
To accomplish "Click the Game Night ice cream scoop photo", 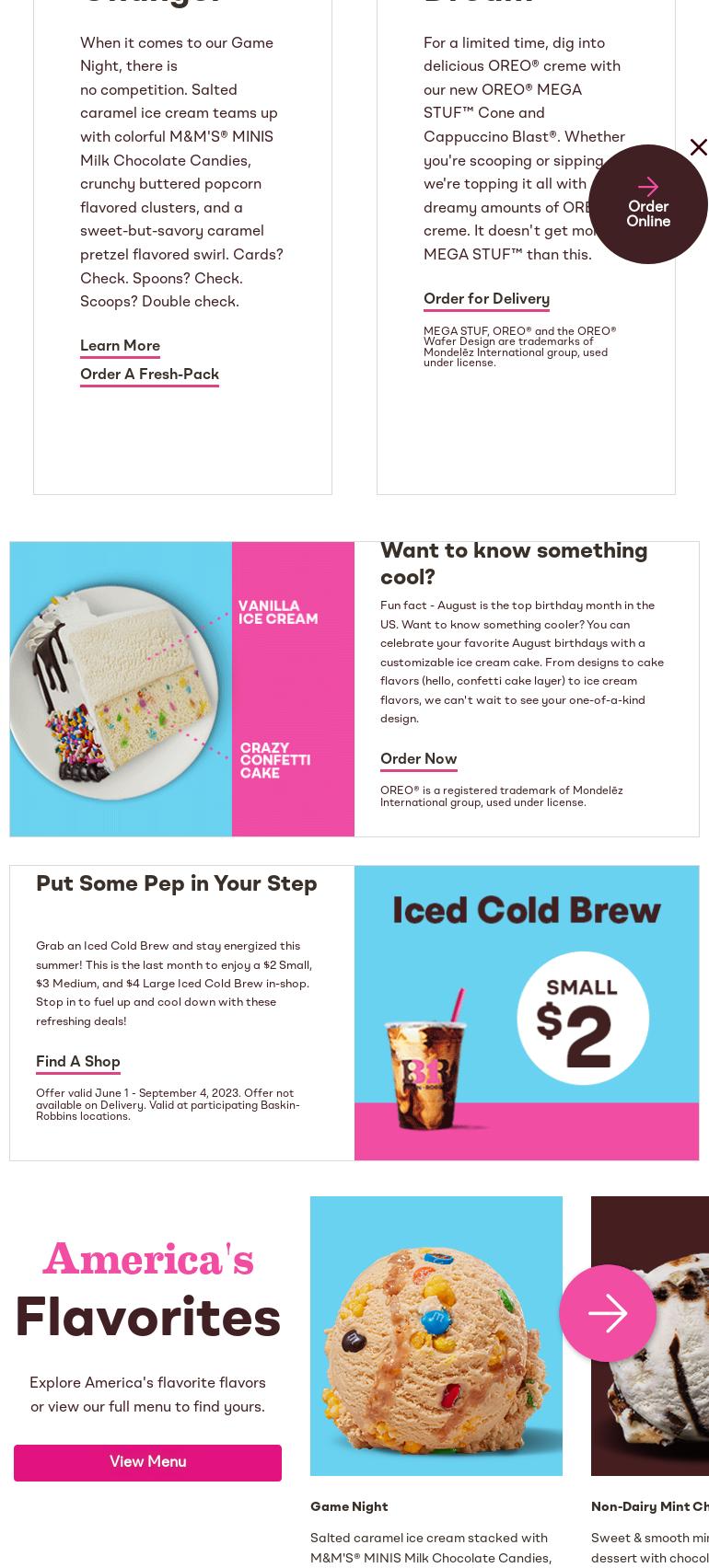I will coord(436,1335).
